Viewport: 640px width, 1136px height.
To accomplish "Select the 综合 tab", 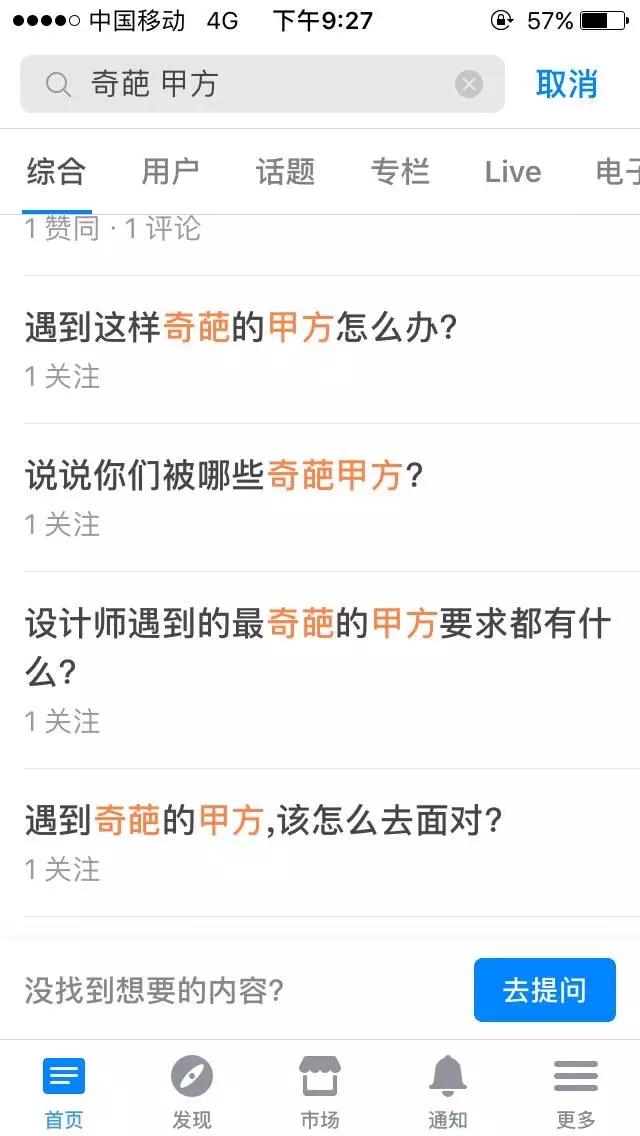I will pos(57,172).
